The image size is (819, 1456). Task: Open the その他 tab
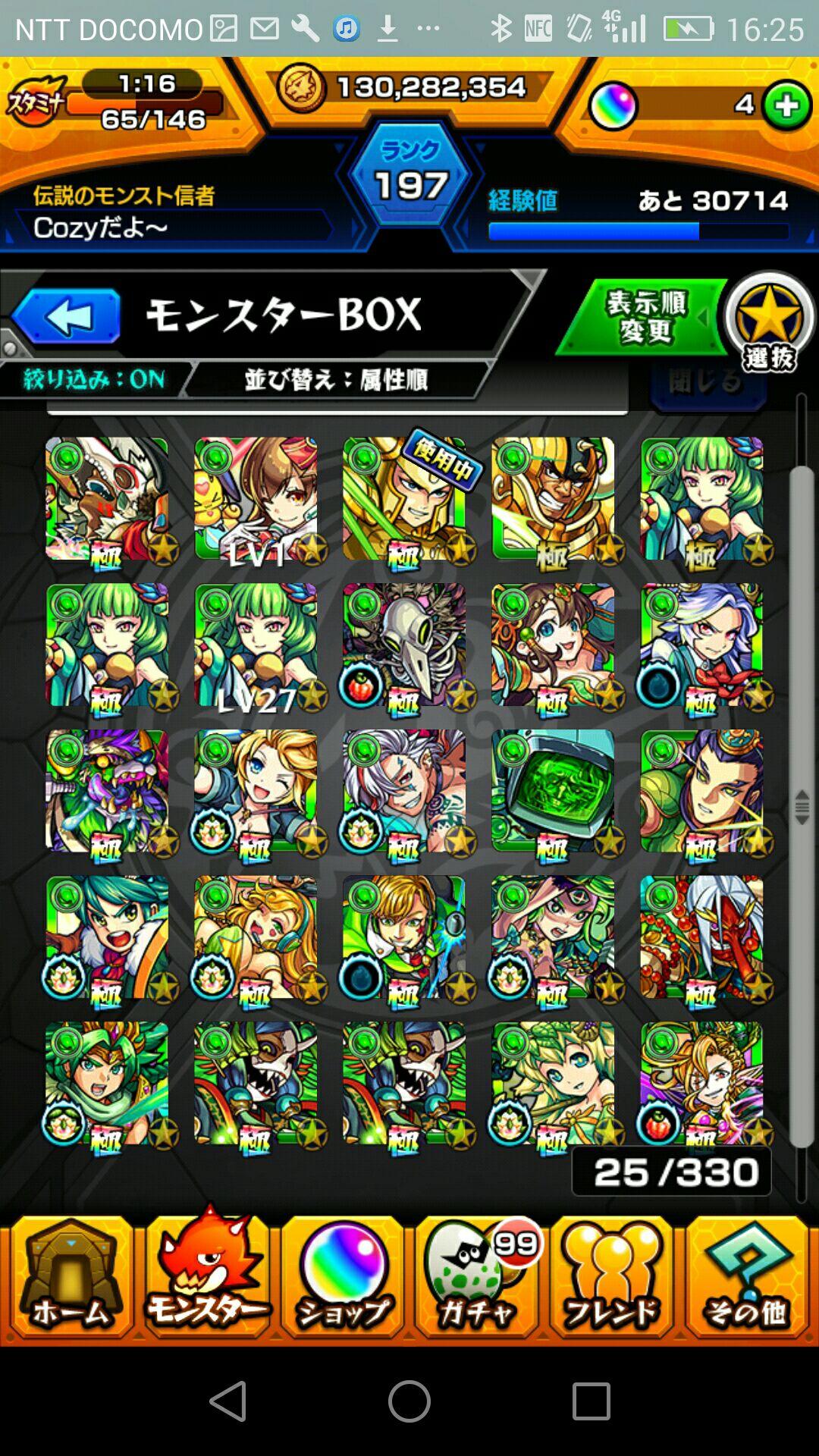pos(746,1277)
